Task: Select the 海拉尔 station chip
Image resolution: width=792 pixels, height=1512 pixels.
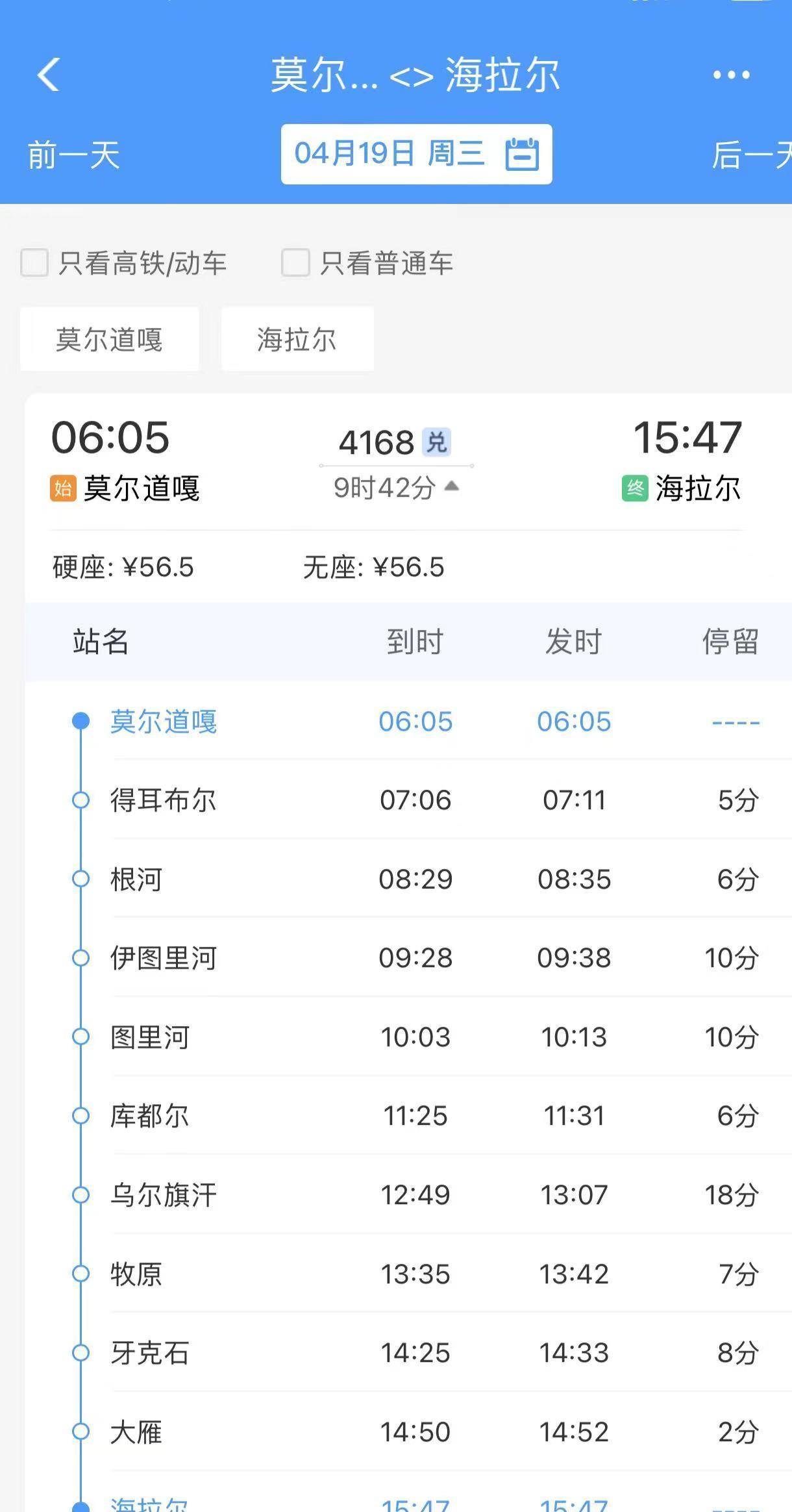Action: [297, 340]
